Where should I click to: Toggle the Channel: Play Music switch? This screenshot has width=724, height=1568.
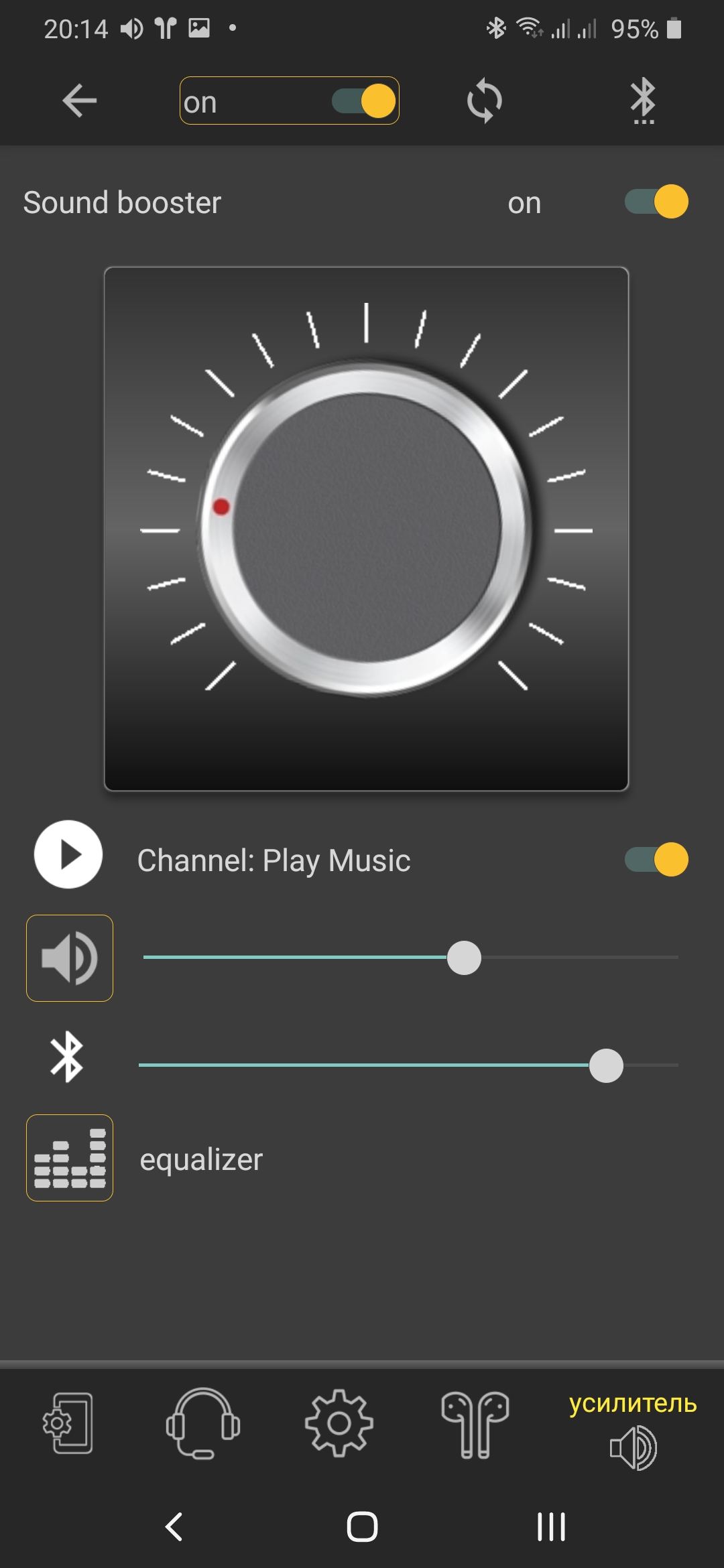(656, 860)
